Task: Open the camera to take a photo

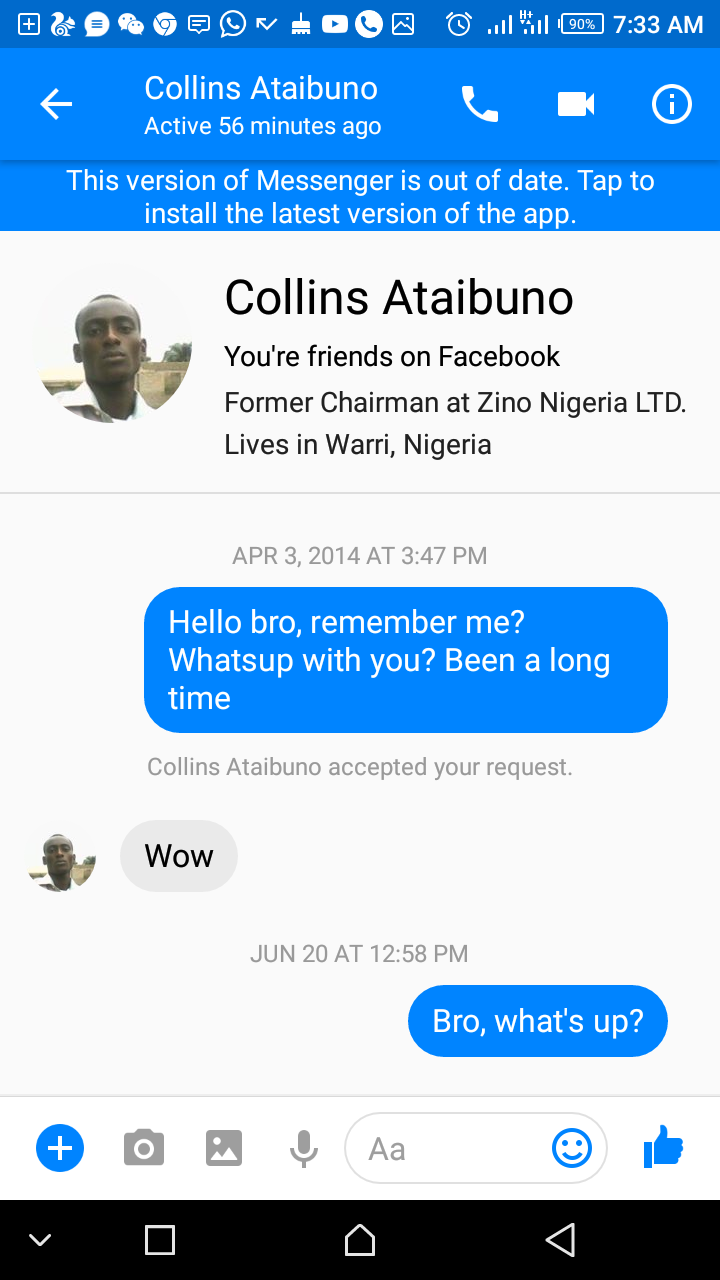Action: coord(144,1148)
